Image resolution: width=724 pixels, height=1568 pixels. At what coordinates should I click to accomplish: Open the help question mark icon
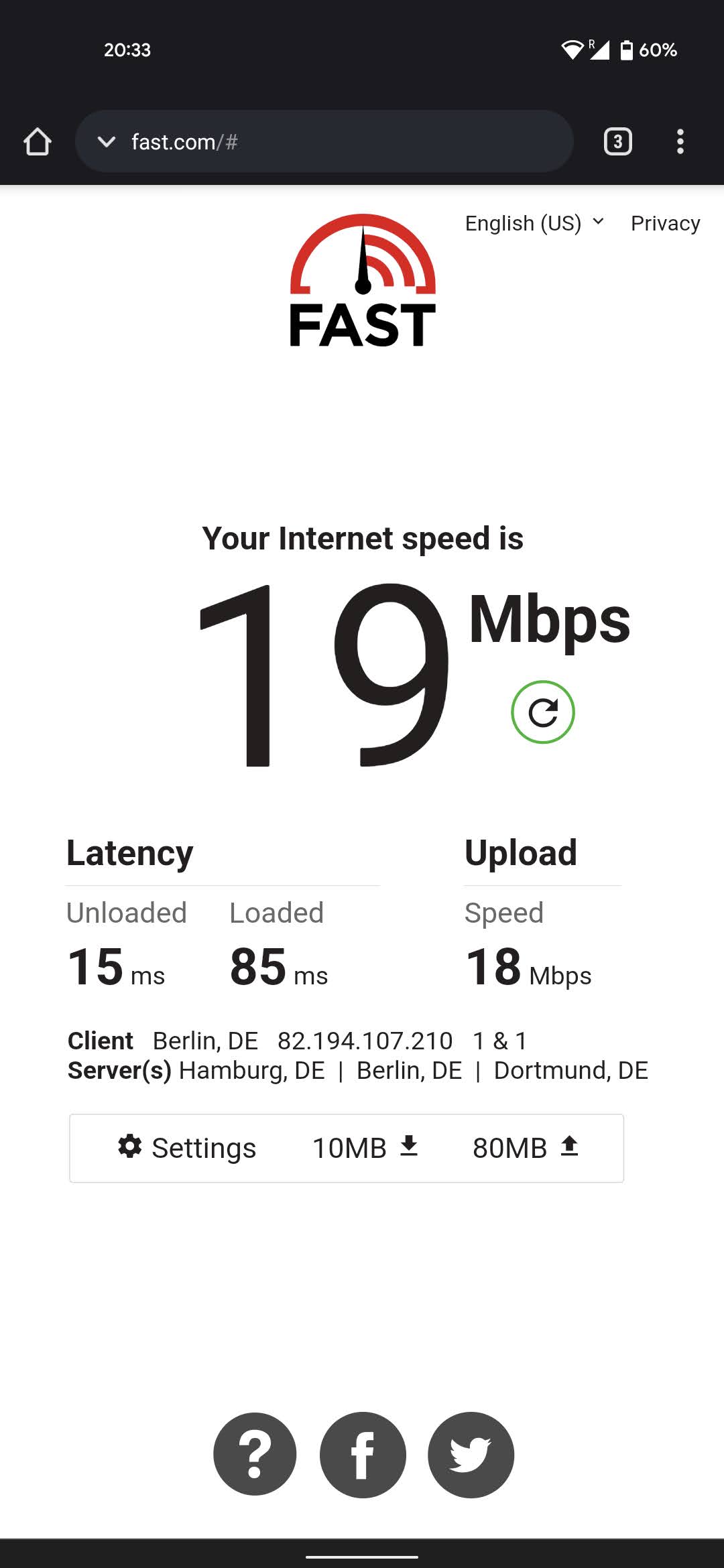(255, 1454)
